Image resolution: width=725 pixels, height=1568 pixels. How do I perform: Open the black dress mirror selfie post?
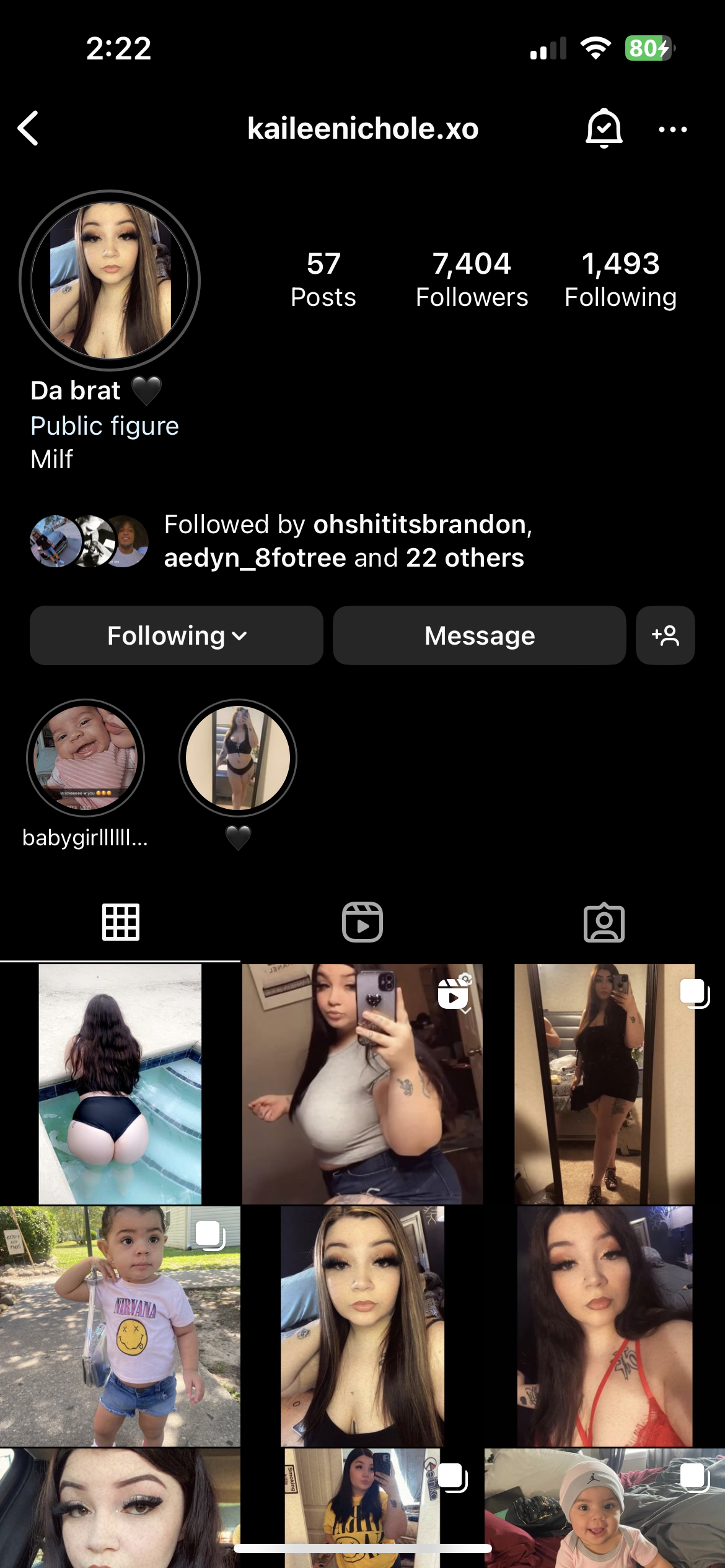click(604, 1084)
